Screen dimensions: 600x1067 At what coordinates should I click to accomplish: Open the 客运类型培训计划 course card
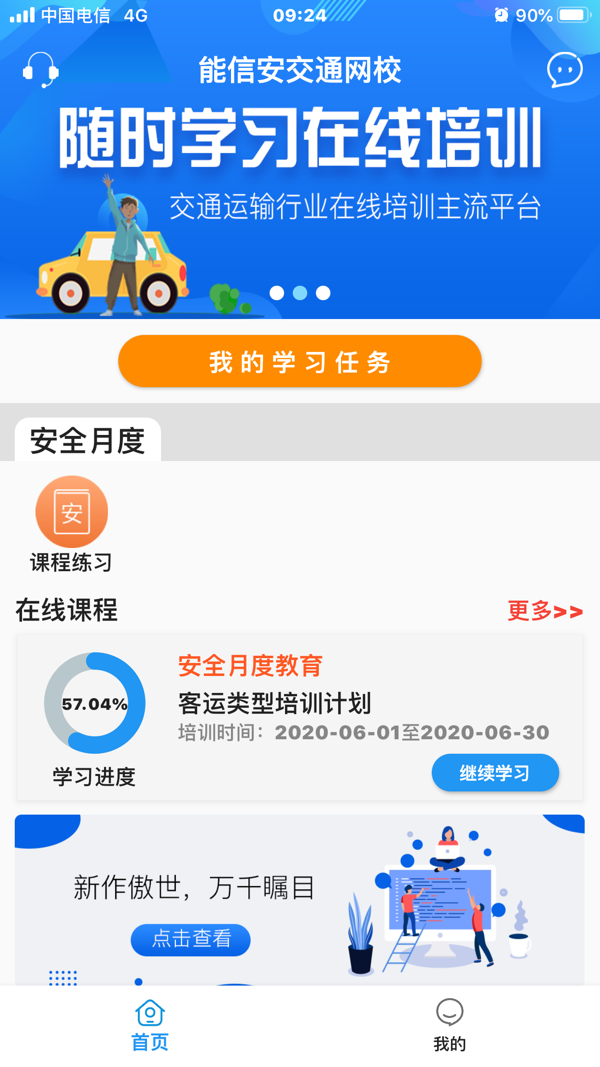[274, 703]
